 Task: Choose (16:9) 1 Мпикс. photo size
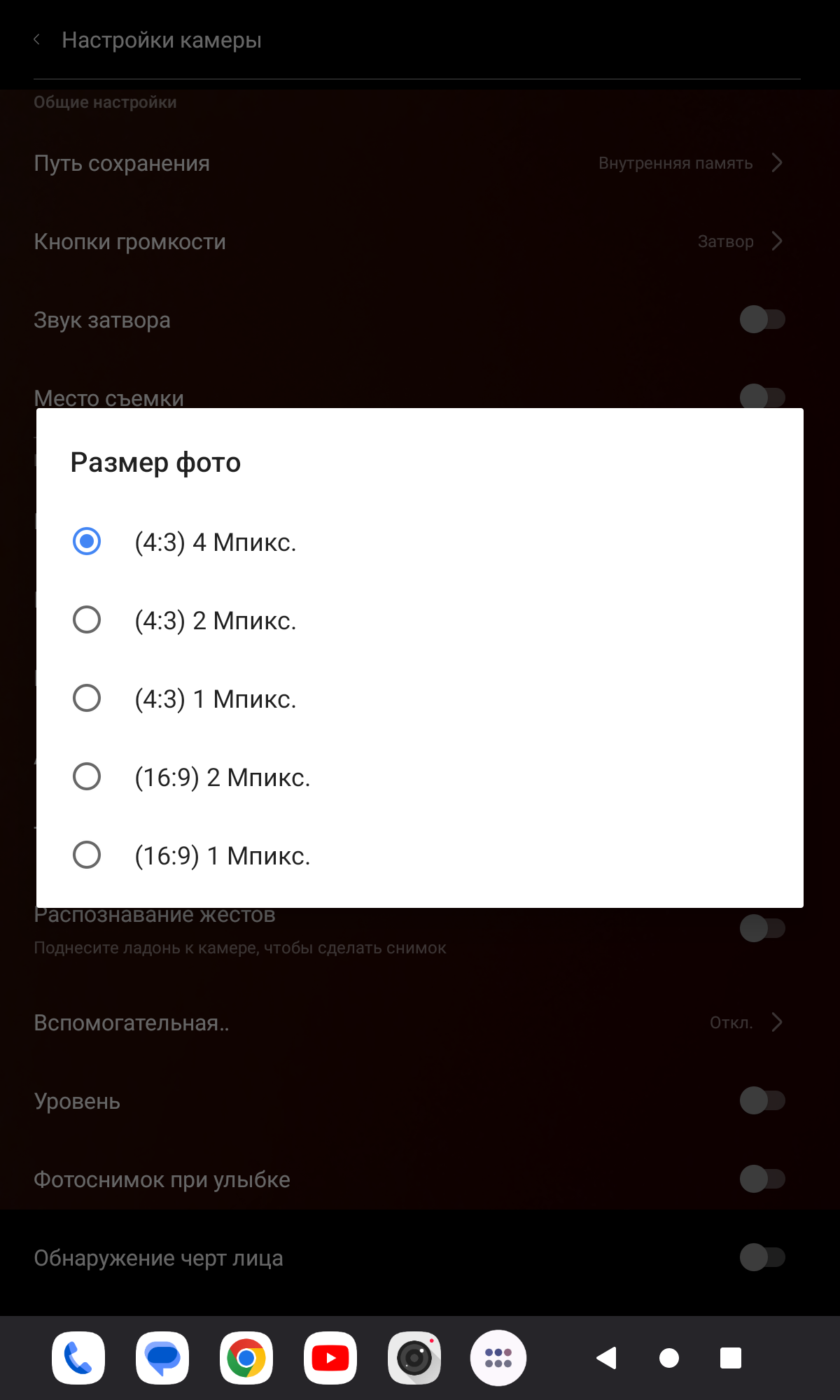(87, 855)
